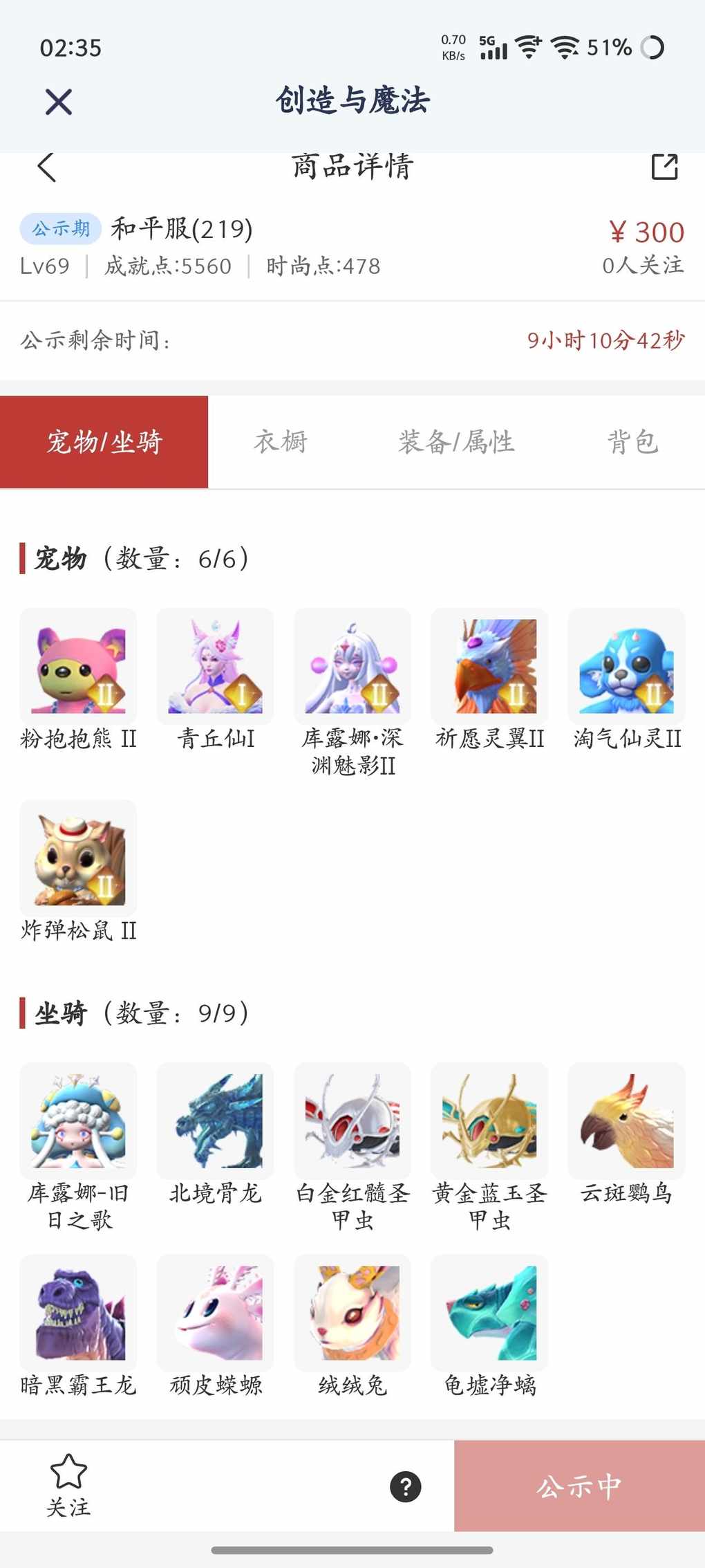Open the 装备/属性 tab

pyautogui.click(x=456, y=442)
